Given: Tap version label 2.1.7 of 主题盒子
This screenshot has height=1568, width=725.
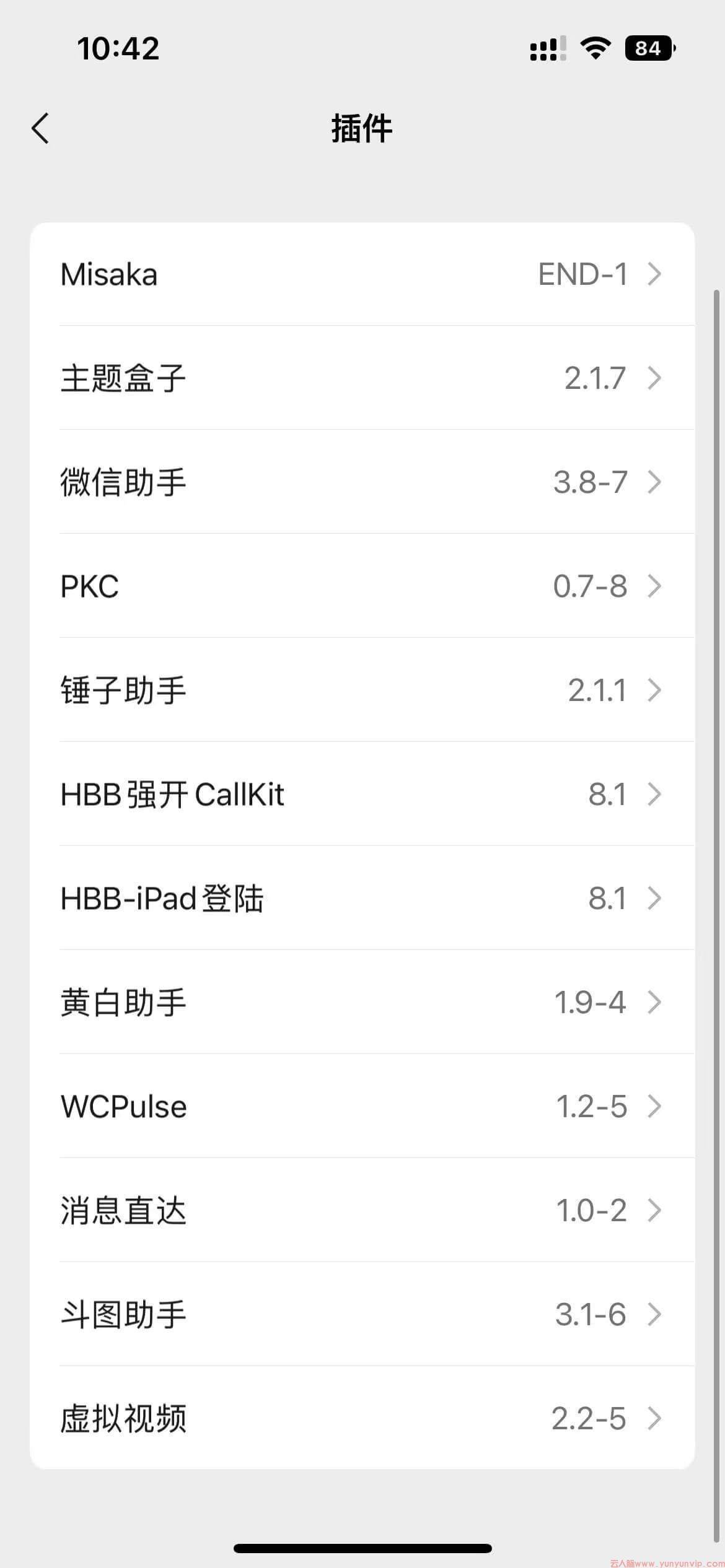Looking at the screenshot, I should point(596,378).
